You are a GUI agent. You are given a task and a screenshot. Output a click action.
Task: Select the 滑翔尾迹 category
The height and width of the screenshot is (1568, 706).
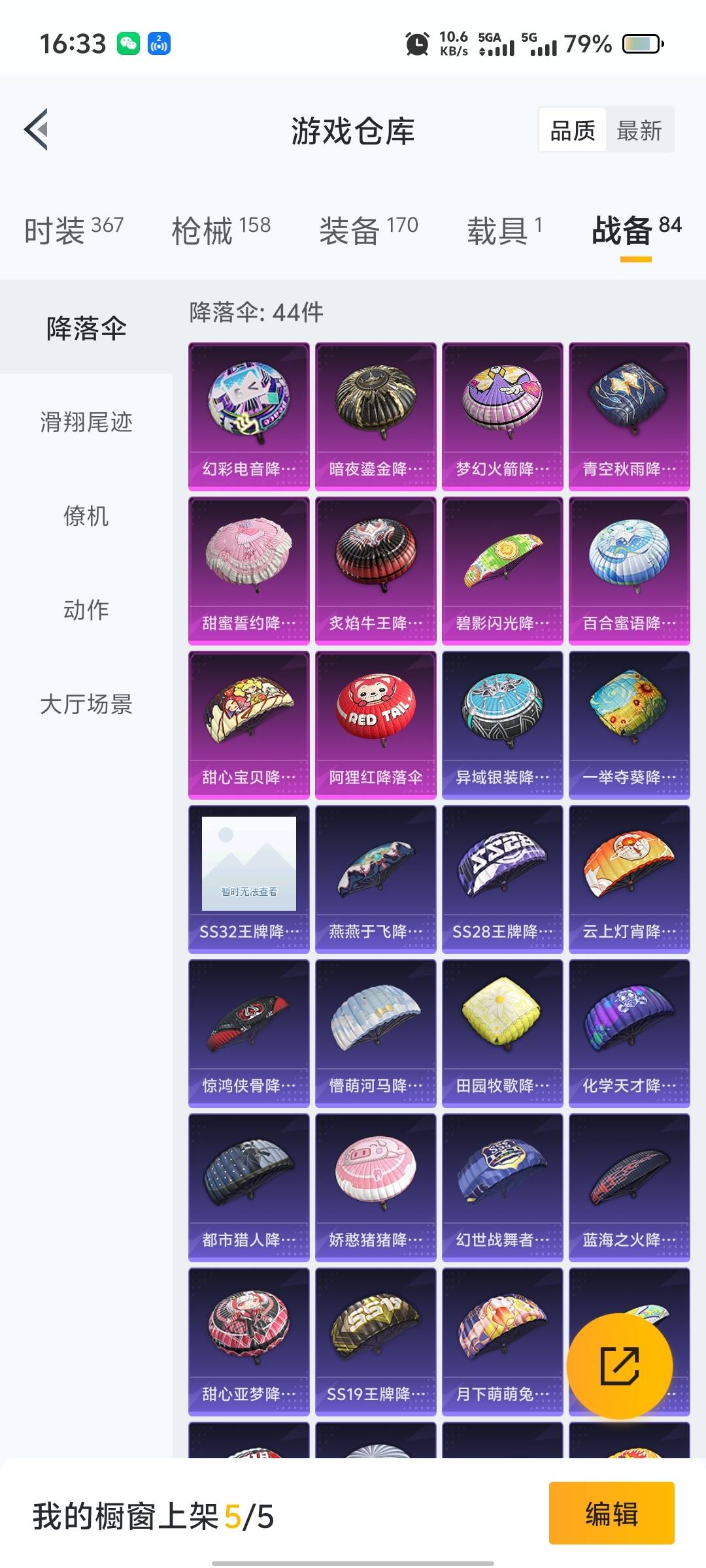click(86, 422)
